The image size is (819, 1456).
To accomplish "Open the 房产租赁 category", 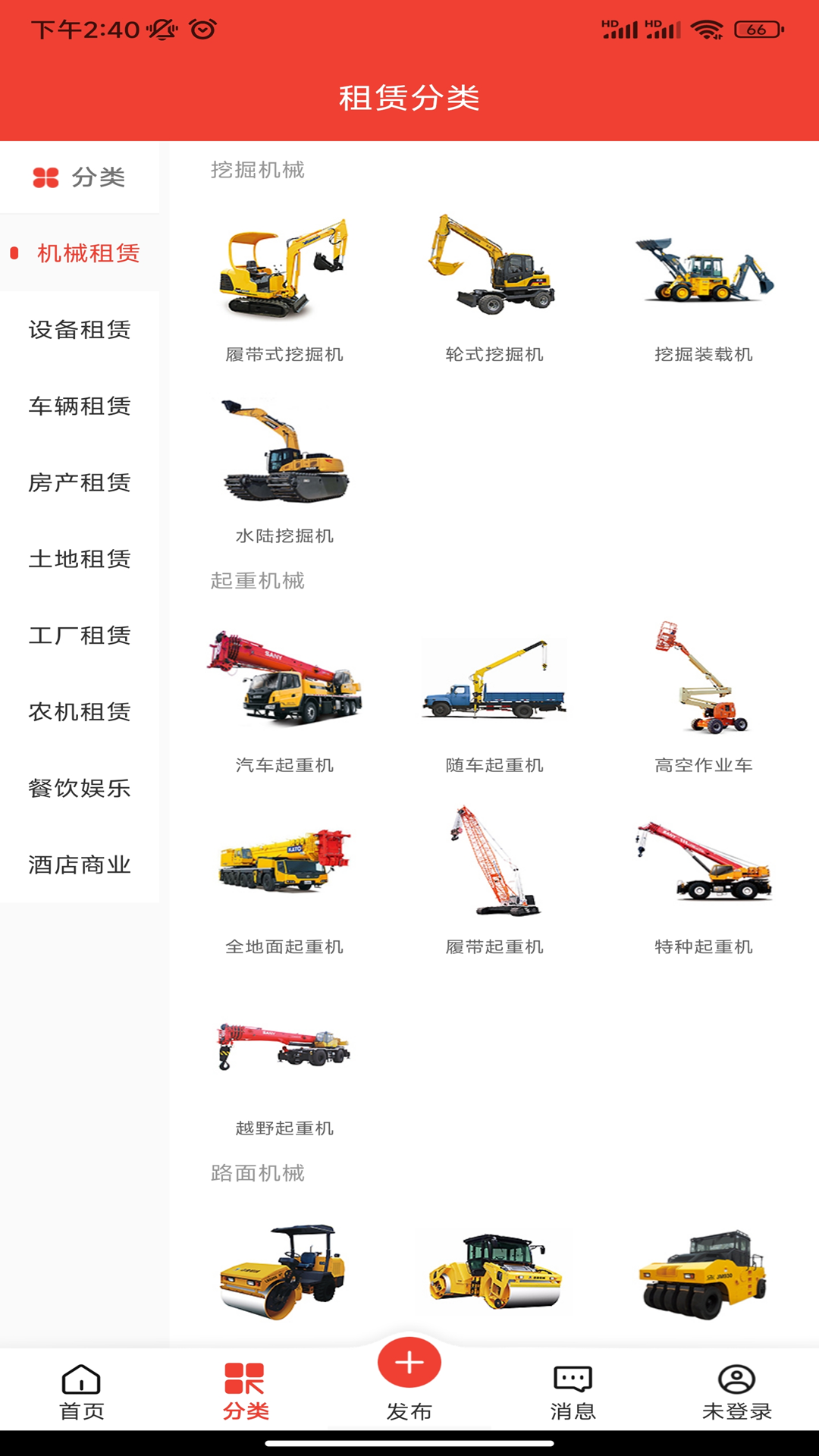I will (x=80, y=483).
